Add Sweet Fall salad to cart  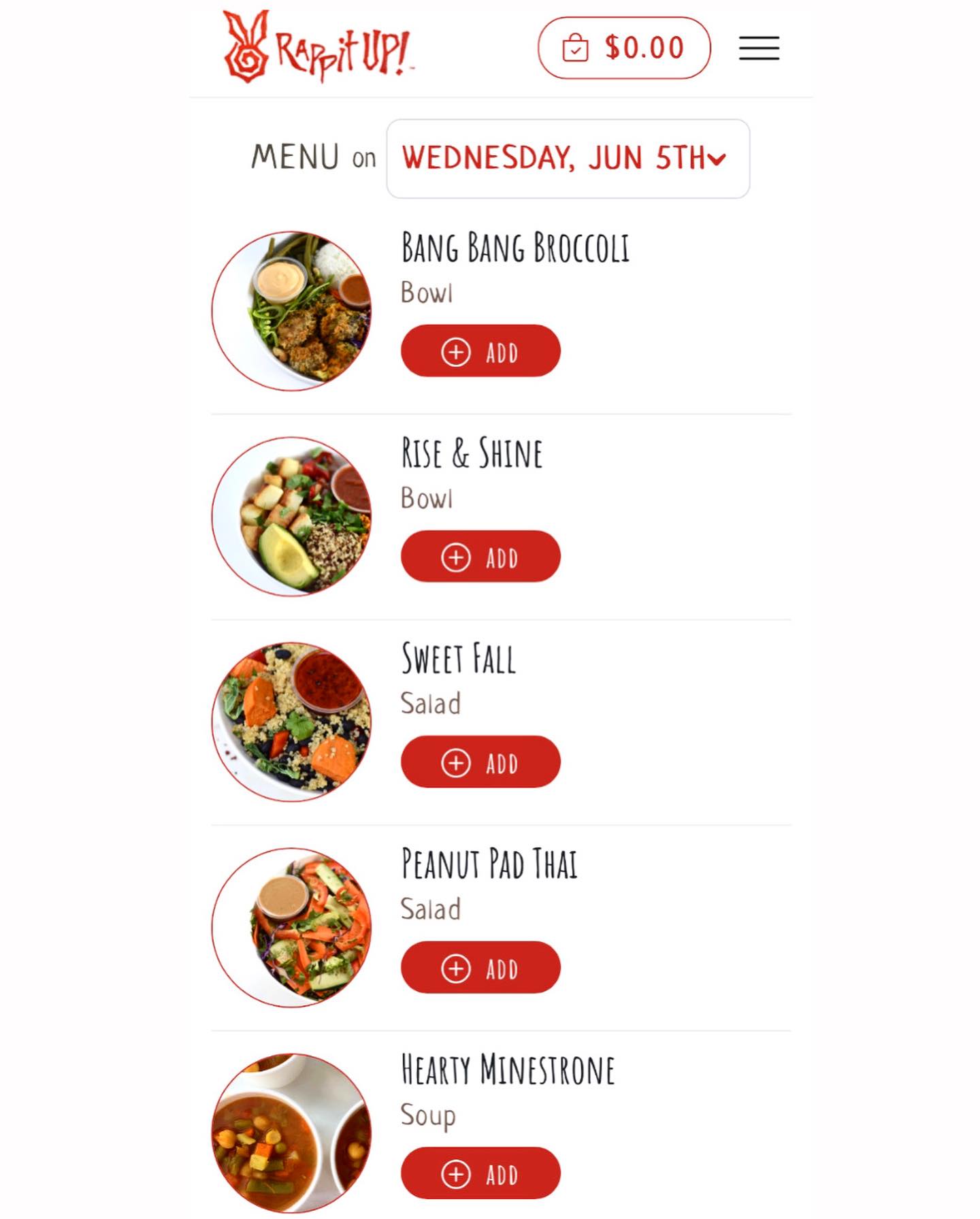coord(480,762)
